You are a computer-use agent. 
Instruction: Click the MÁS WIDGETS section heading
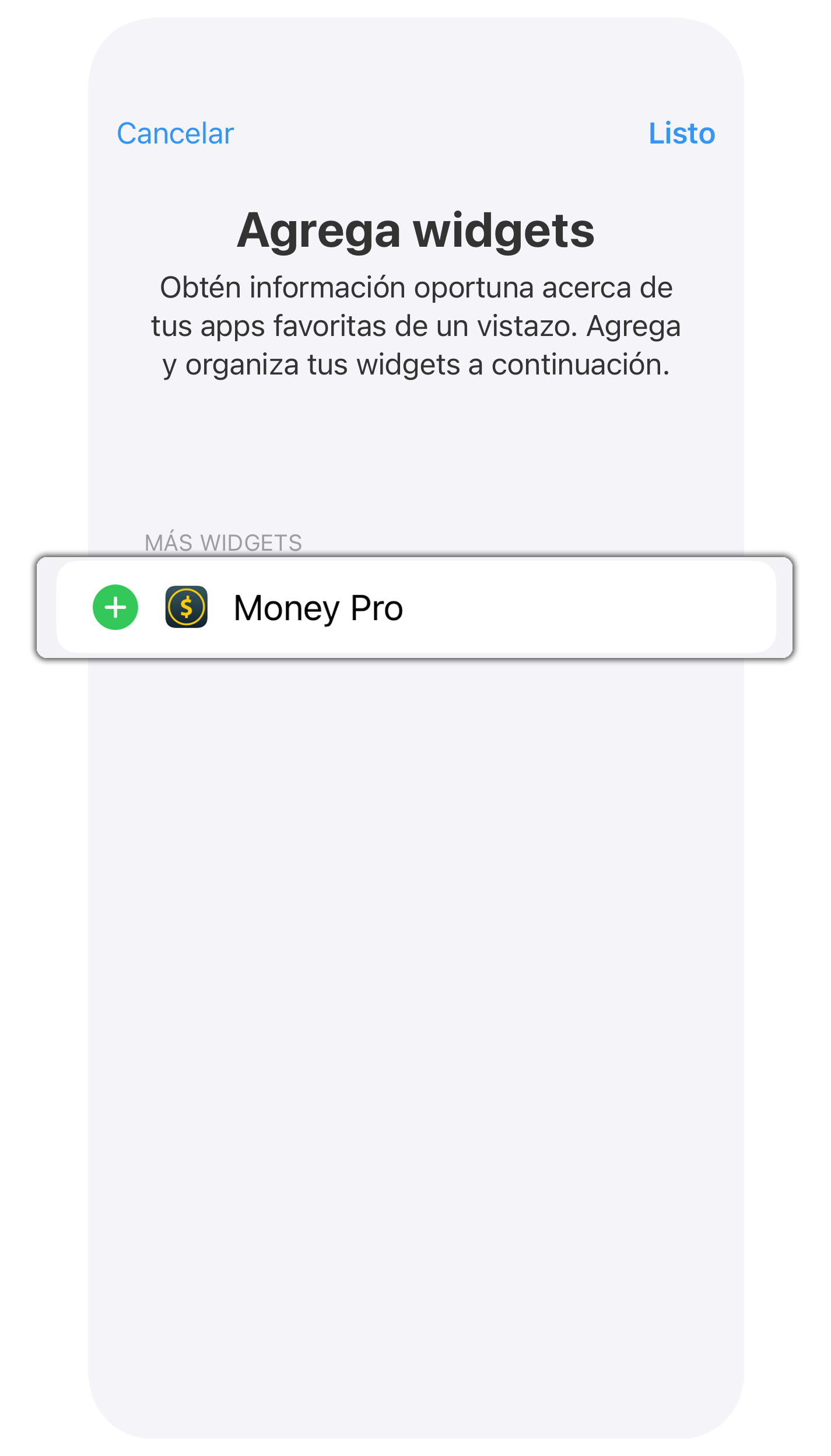pyautogui.click(x=224, y=542)
